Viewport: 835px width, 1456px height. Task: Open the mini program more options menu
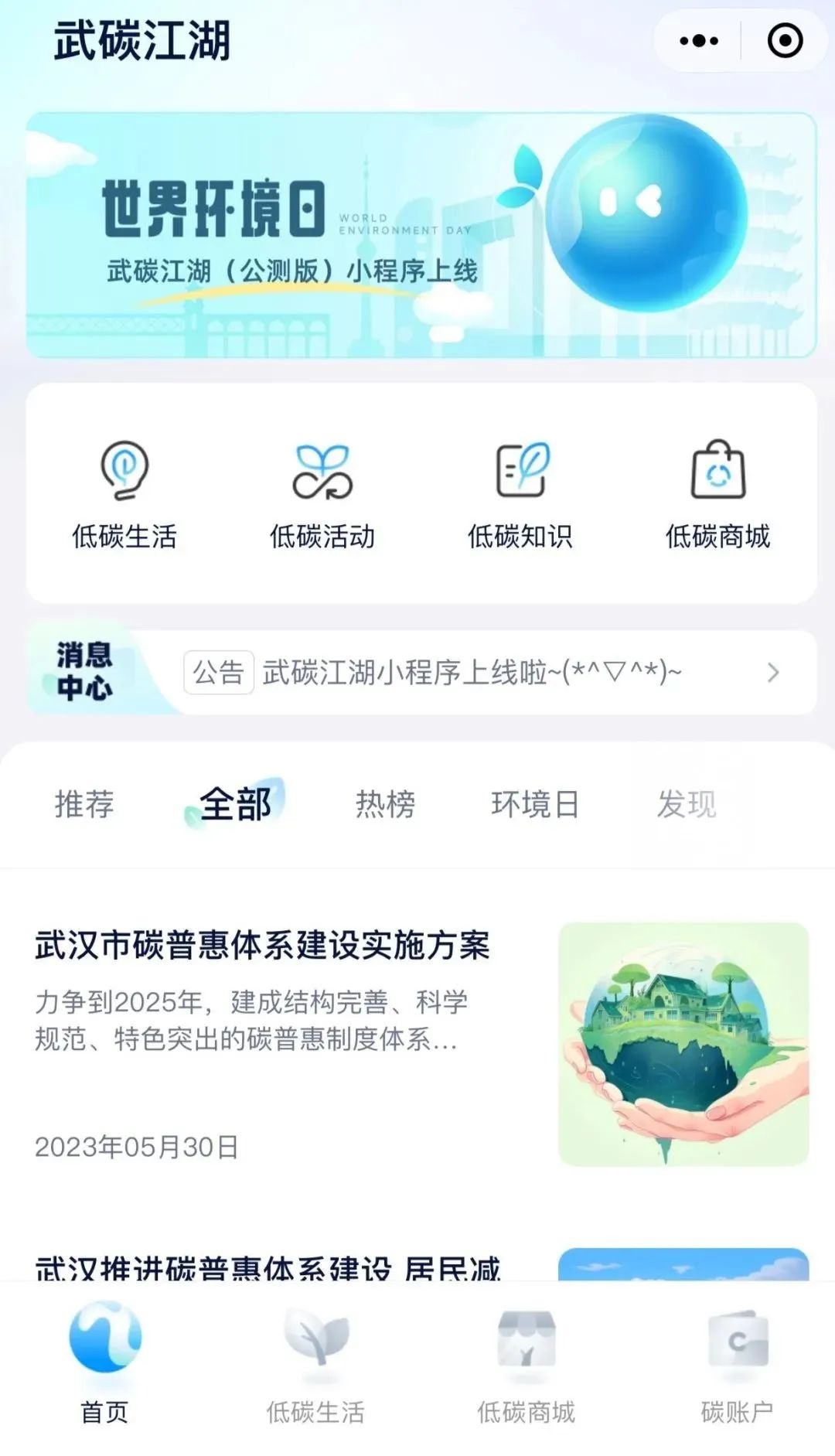pyautogui.click(x=699, y=41)
